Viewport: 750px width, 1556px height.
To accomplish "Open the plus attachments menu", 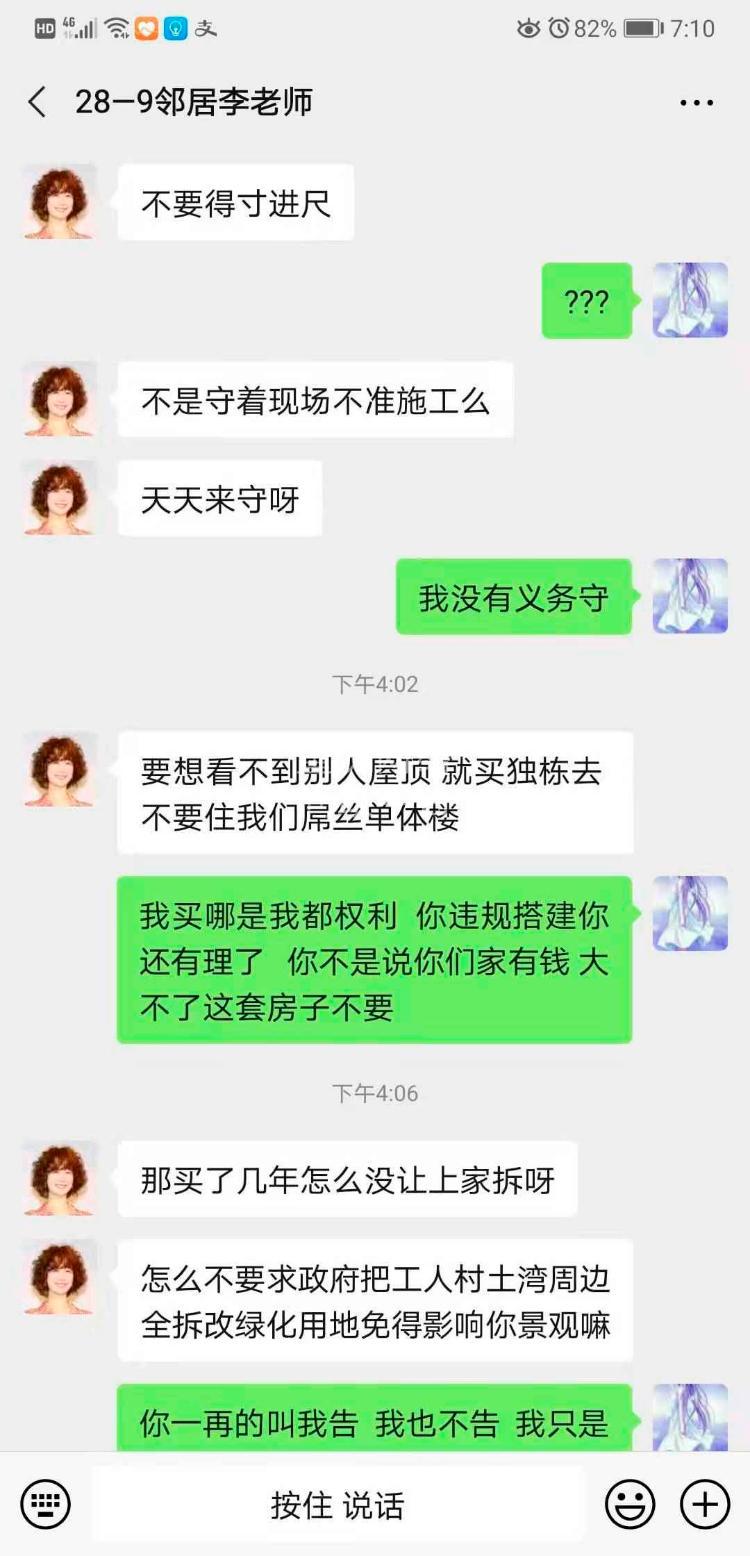I will coord(705,1504).
